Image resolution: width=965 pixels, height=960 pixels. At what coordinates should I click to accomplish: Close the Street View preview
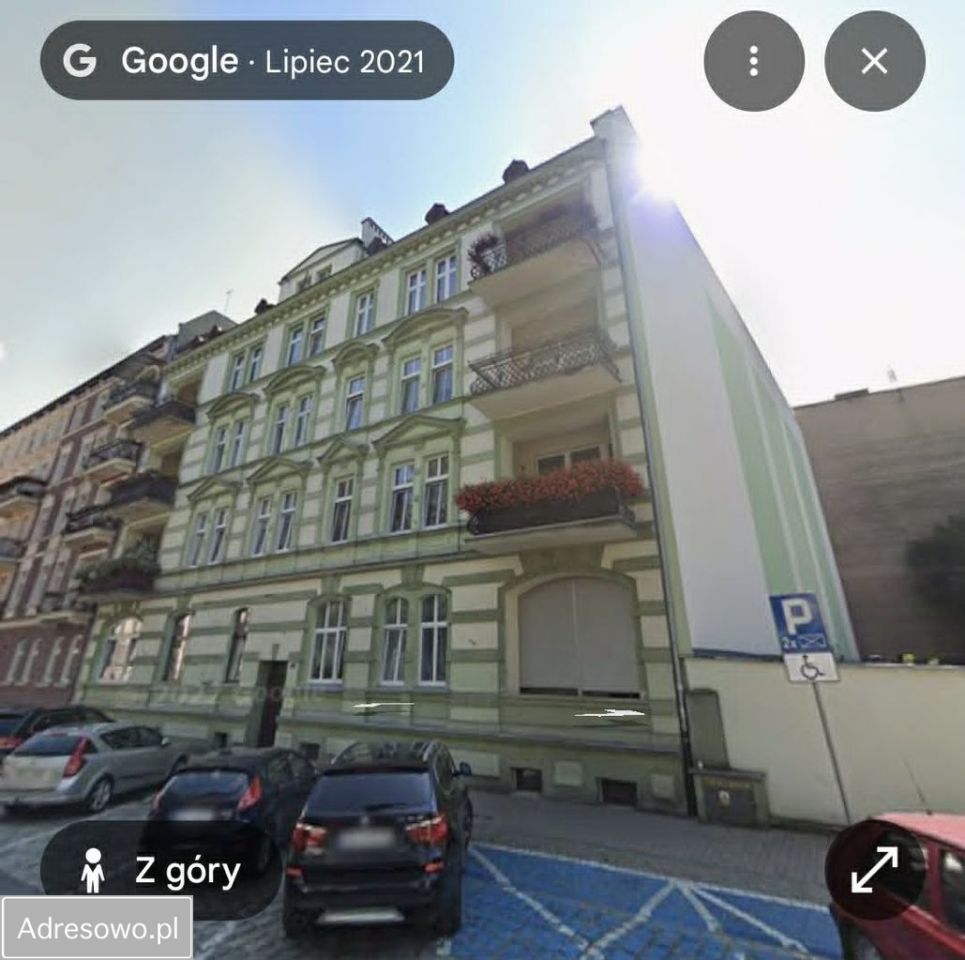874,61
